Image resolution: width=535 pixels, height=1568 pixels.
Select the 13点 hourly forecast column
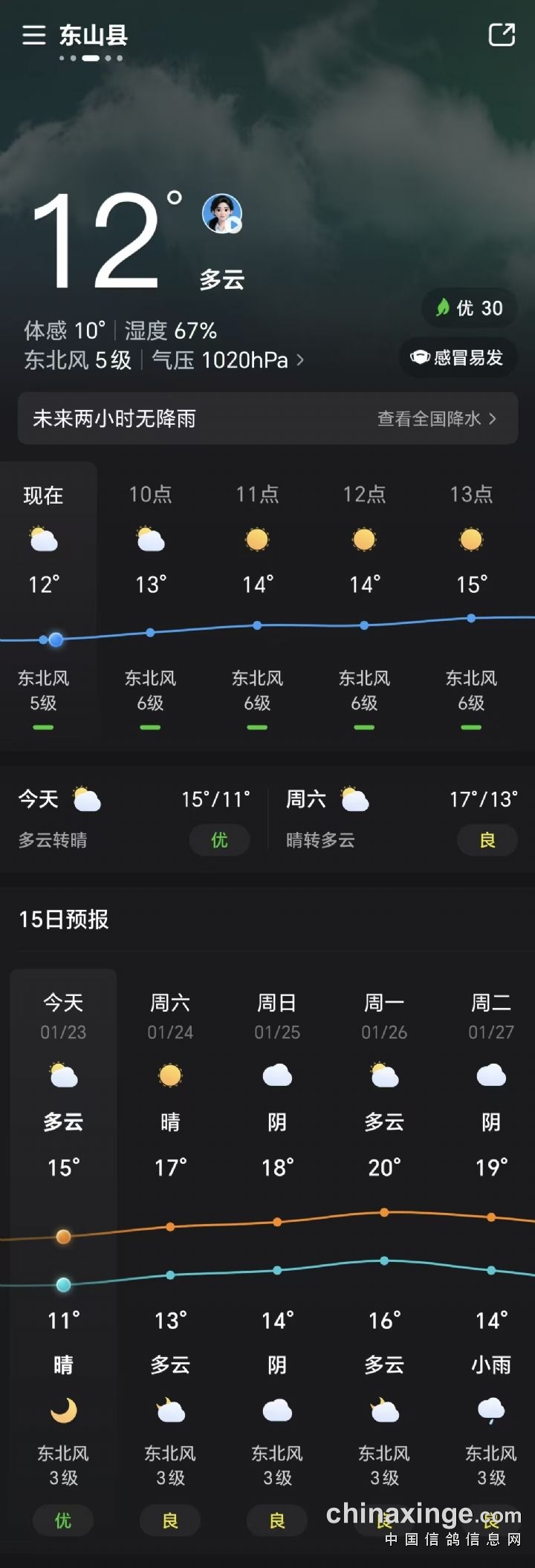(471, 602)
